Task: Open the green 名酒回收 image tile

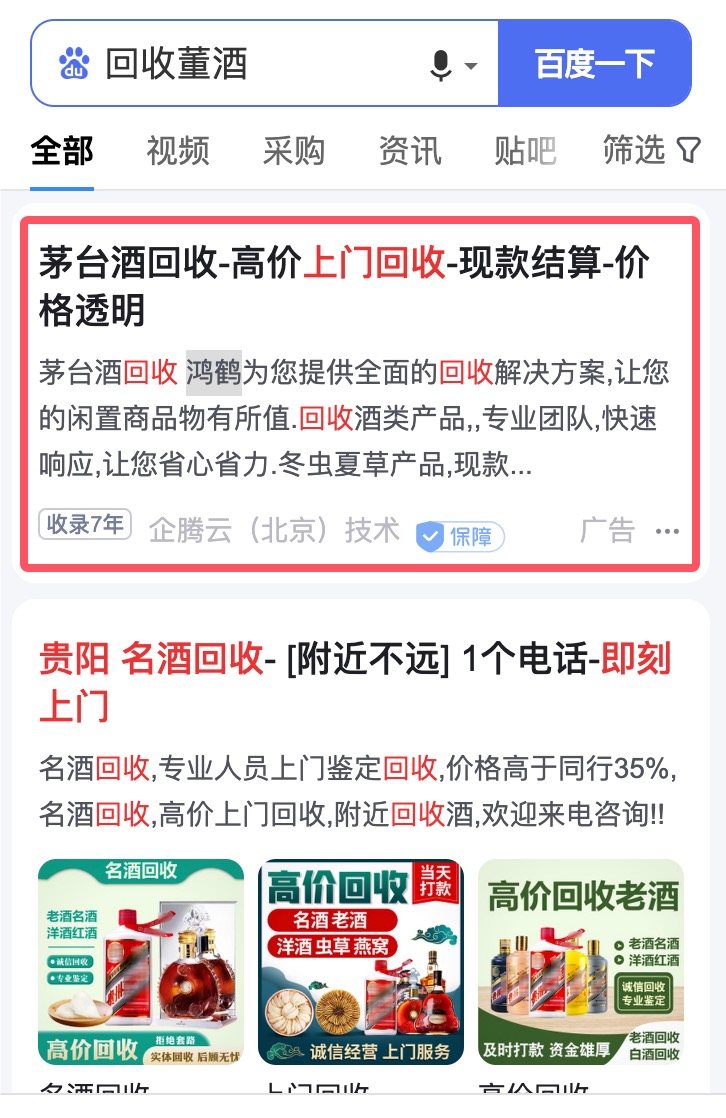Action: [x=141, y=962]
